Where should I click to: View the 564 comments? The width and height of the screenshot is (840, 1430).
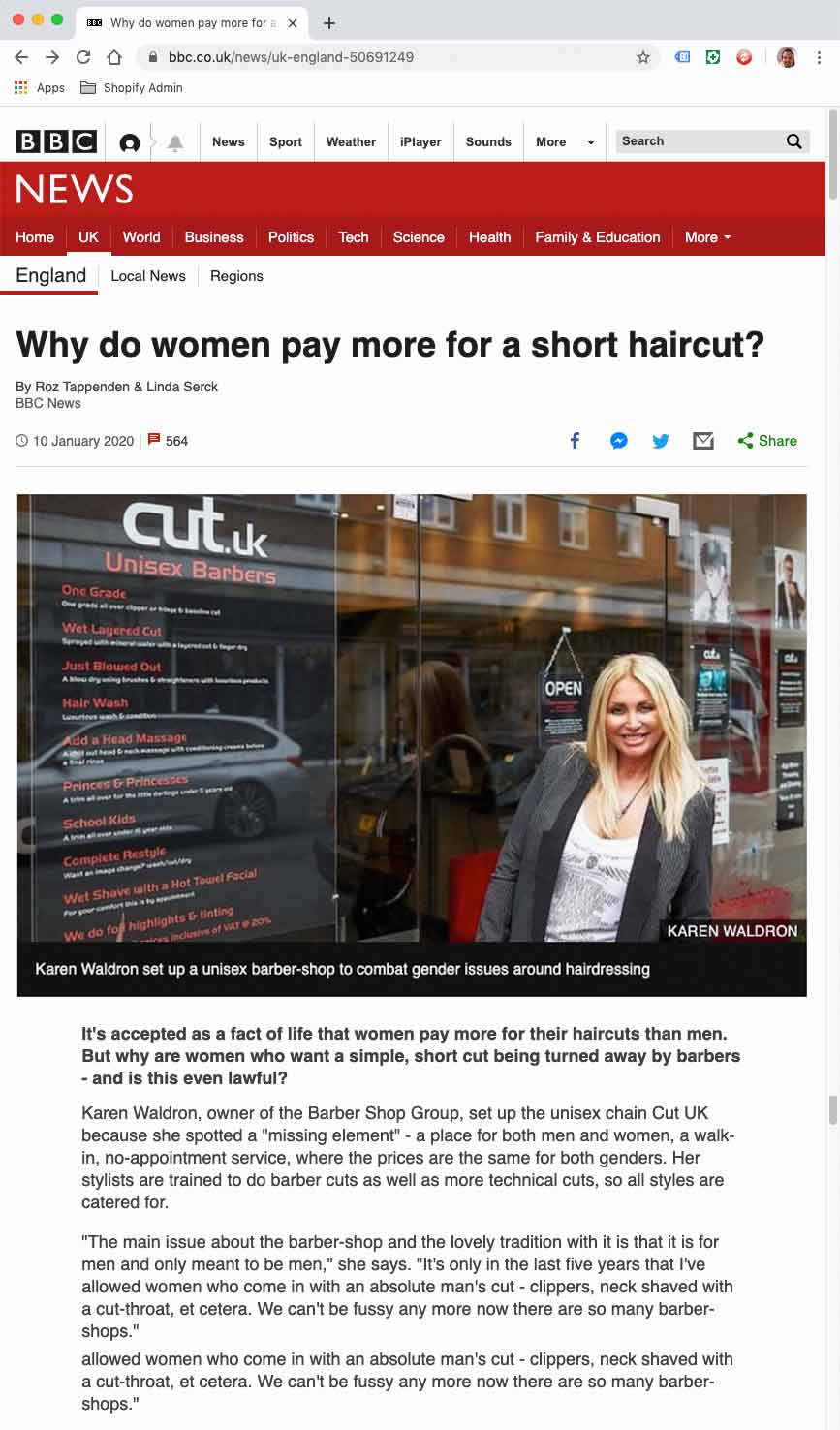(169, 441)
